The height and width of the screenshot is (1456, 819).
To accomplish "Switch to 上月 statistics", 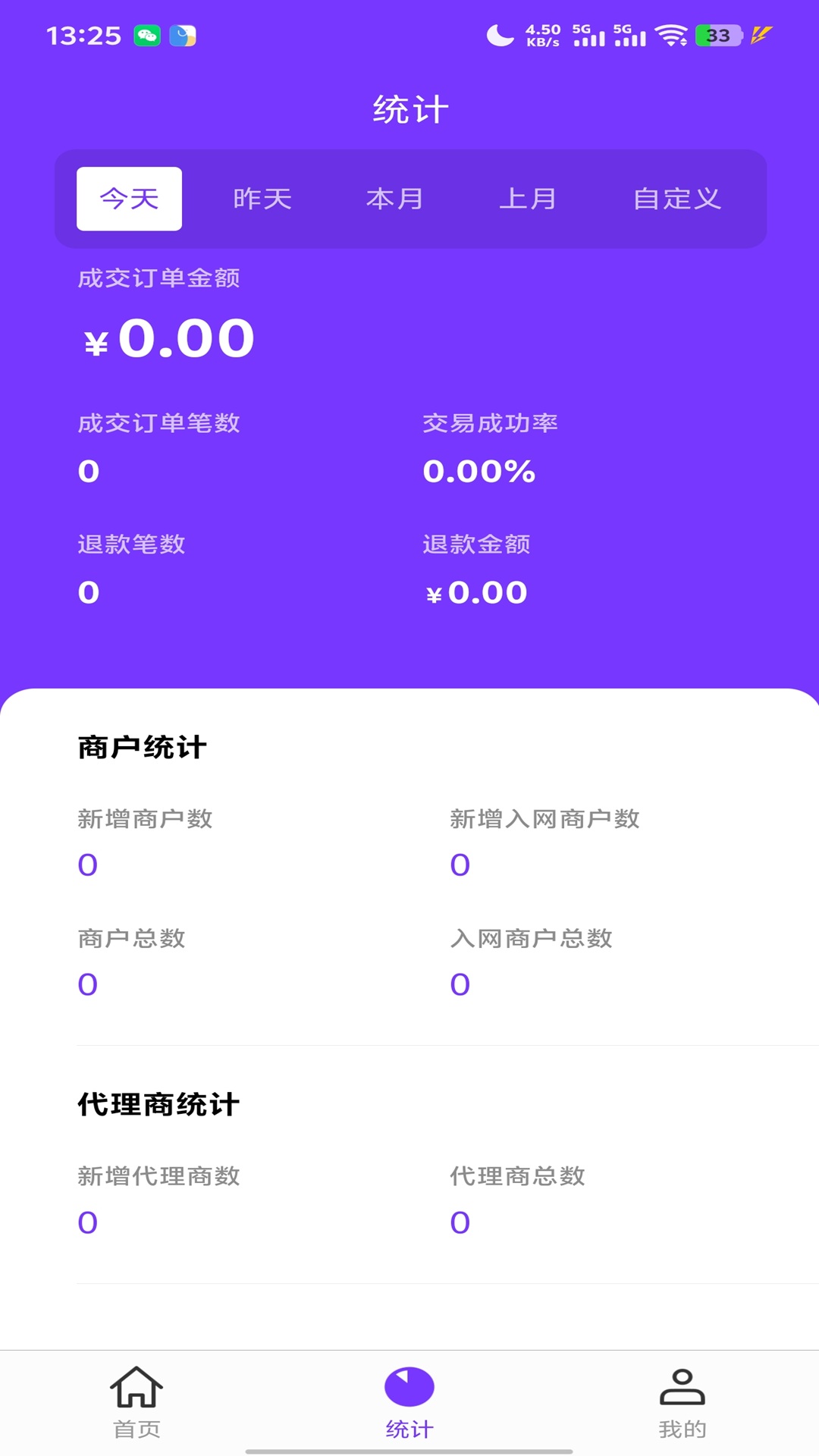I will [x=528, y=199].
